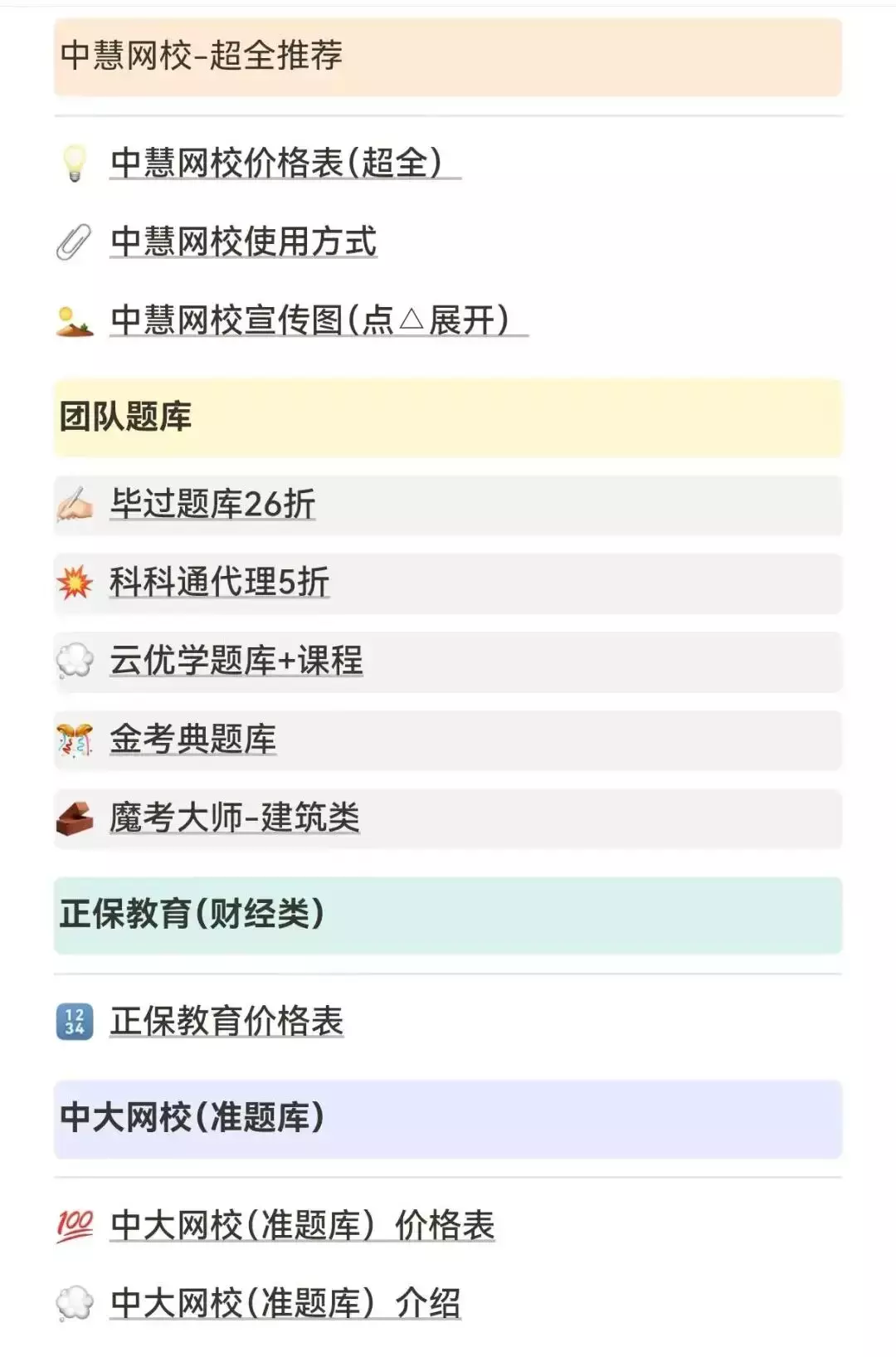Screen dimensions: 896x1357
Task: Click the sunrise icon beside 中慧网校宣传图
Action: point(75,321)
